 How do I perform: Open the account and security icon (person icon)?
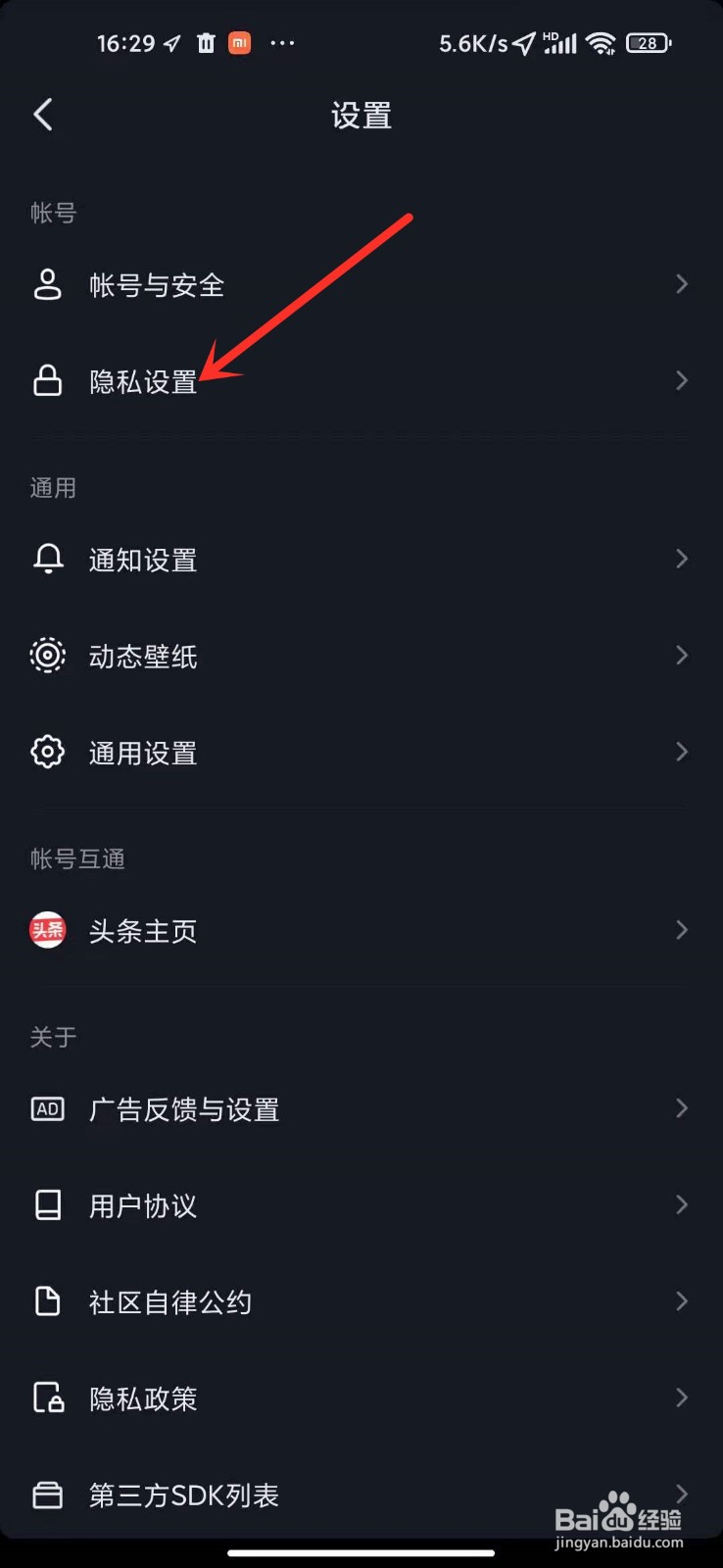pyautogui.click(x=47, y=284)
